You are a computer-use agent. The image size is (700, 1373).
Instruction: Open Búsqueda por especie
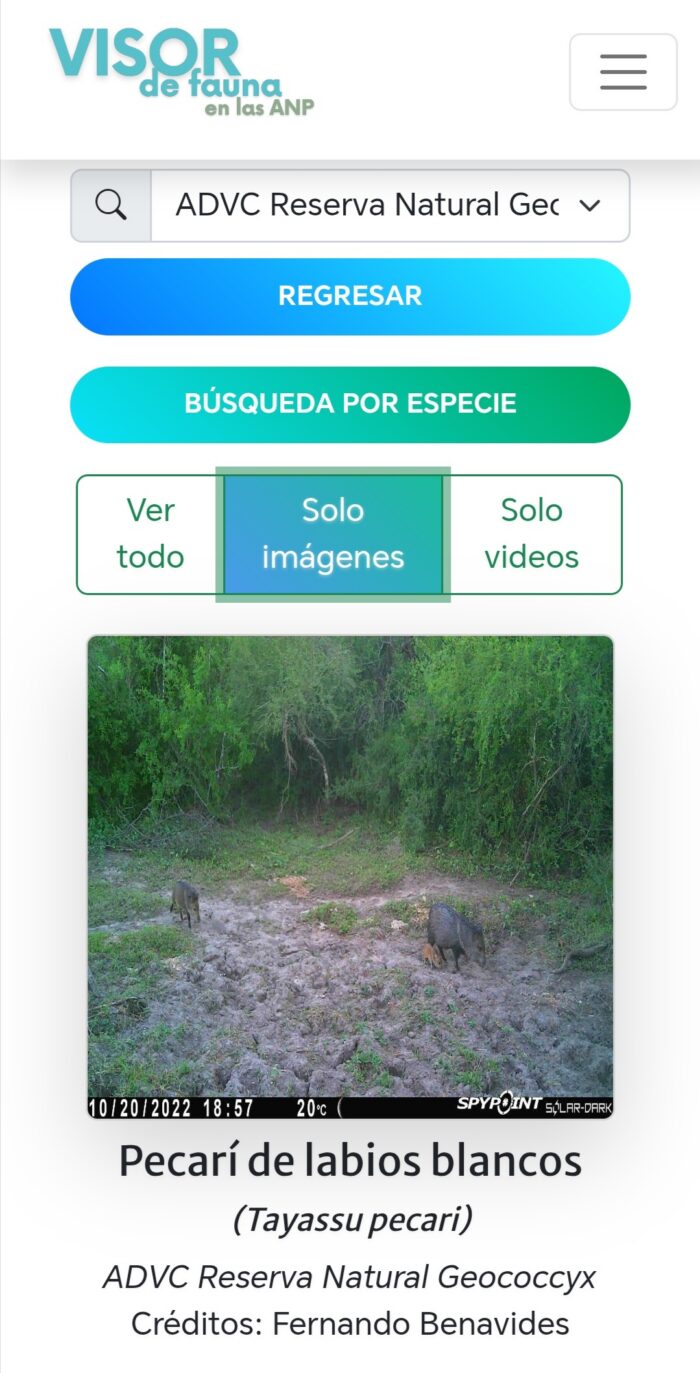click(x=350, y=404)
